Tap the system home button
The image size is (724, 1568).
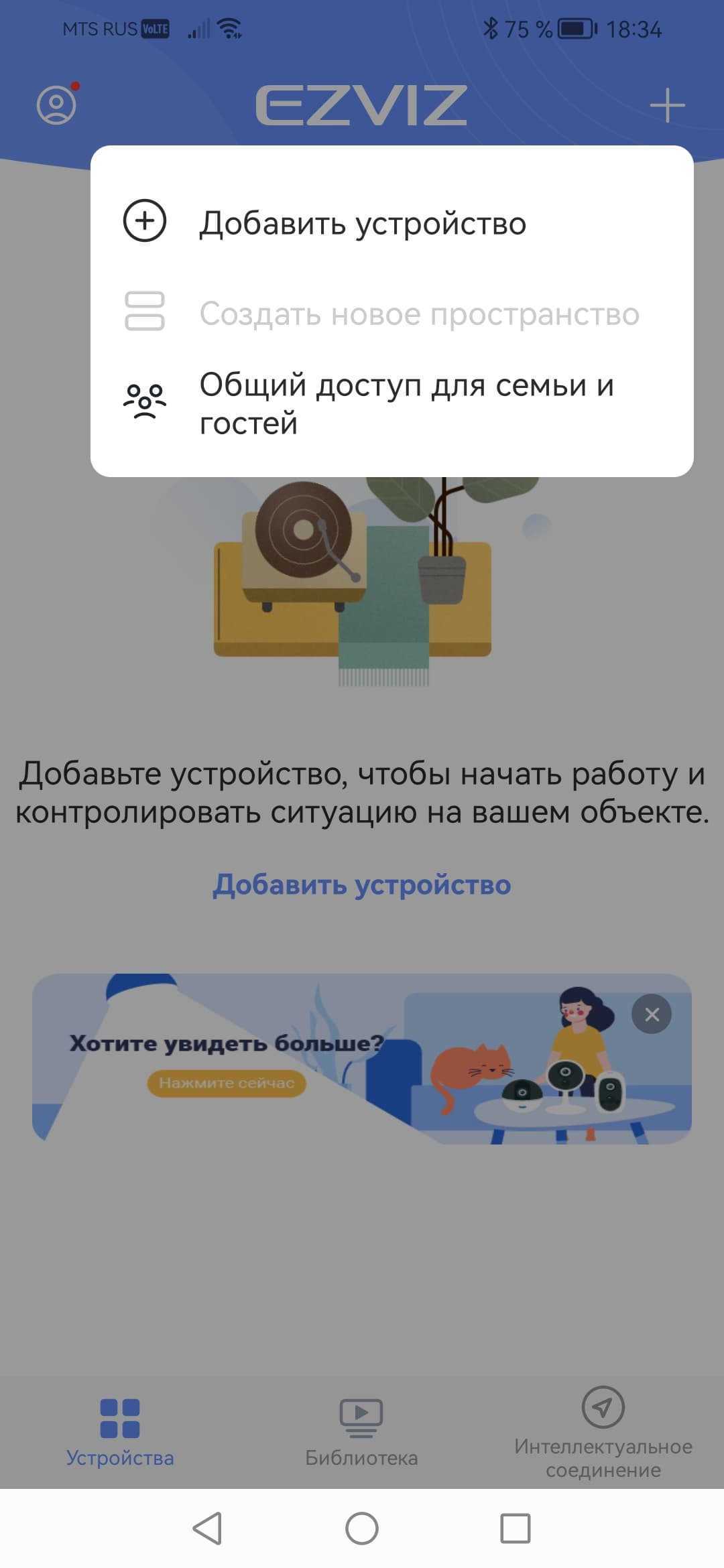pyautogui.click(x=362, y=1528)
